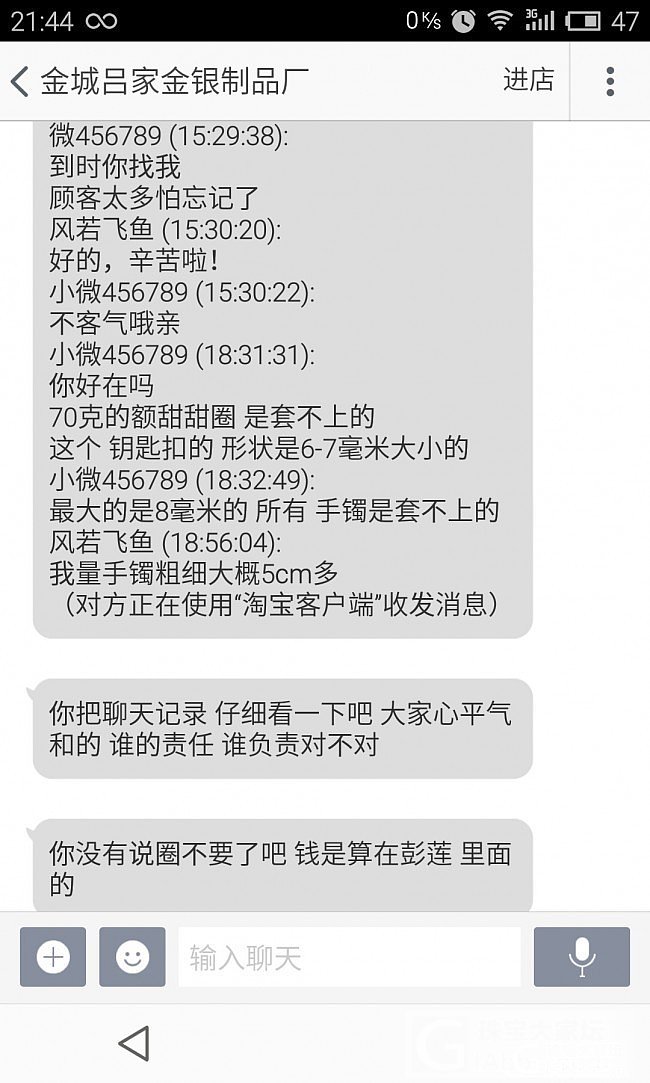This screenshot has height=1083, width=650.
Task: Tap 进店 to enter the shop
Action: tap(528, 80)
